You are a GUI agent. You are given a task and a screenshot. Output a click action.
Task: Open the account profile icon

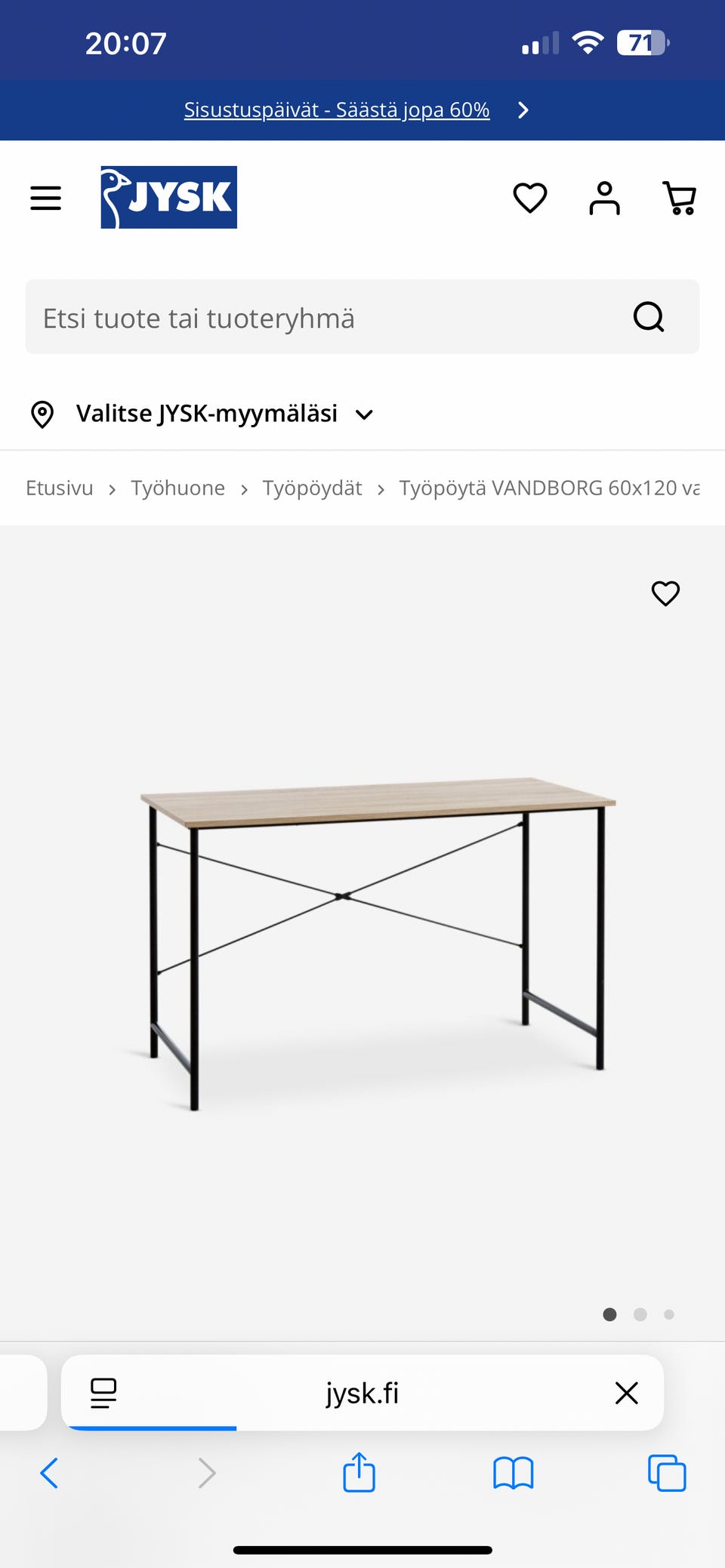coord(604,198)
